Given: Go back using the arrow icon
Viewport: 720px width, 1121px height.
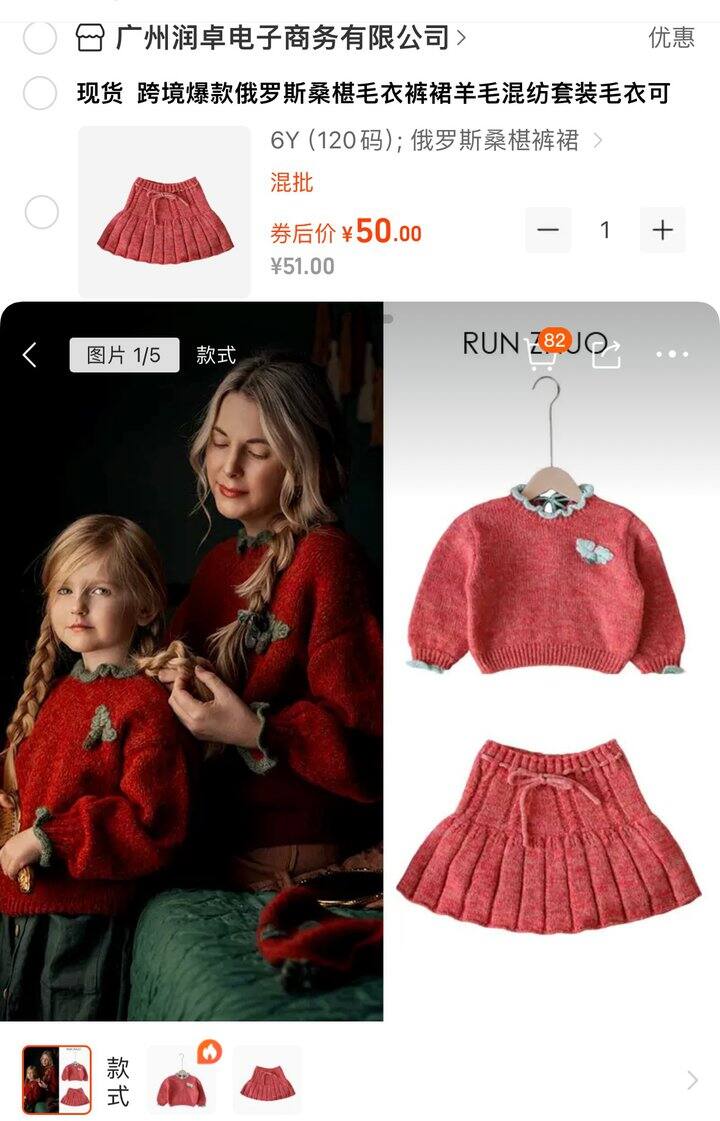Looking at the screenshot, I should tap(29, 355).
